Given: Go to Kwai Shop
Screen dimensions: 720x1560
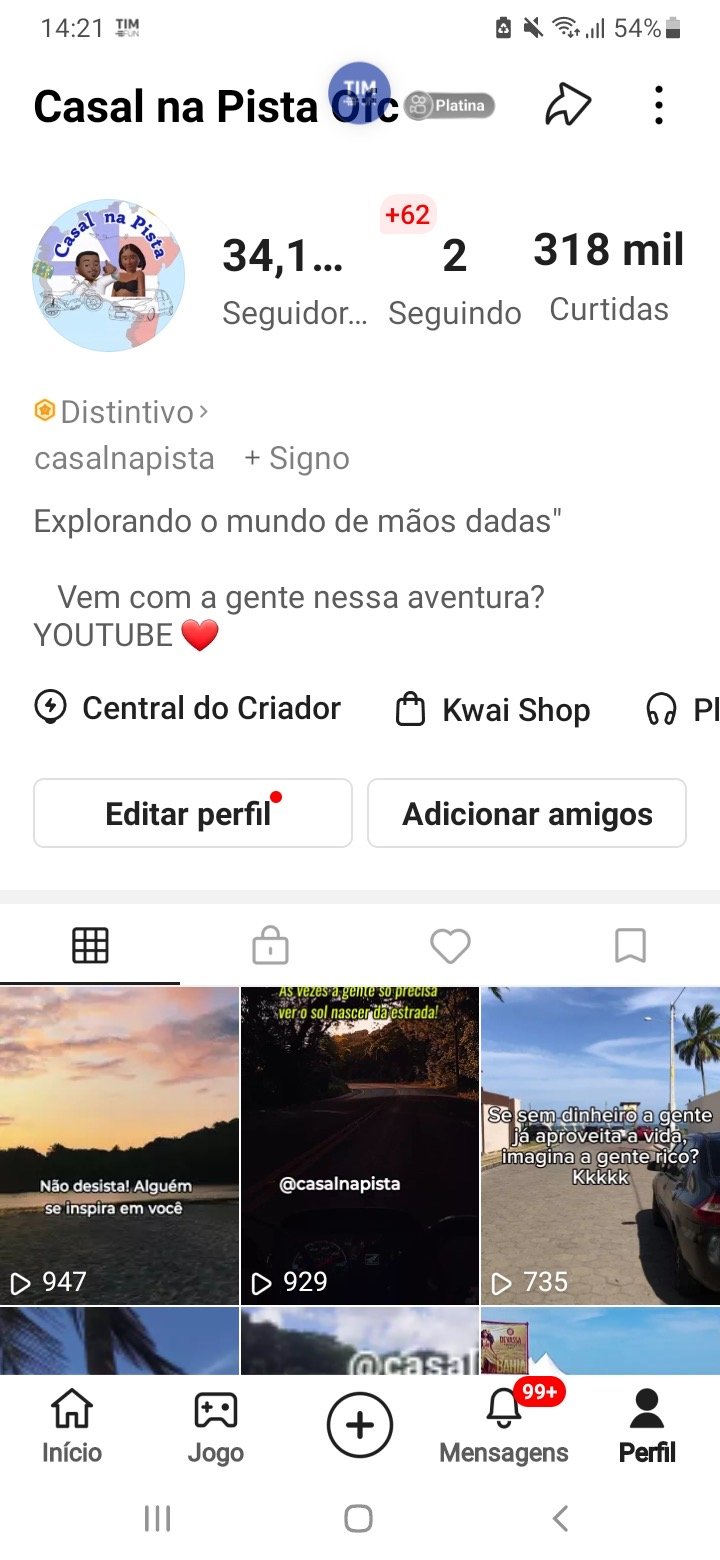Looking at the screenshot, I should tap(493, 710).
